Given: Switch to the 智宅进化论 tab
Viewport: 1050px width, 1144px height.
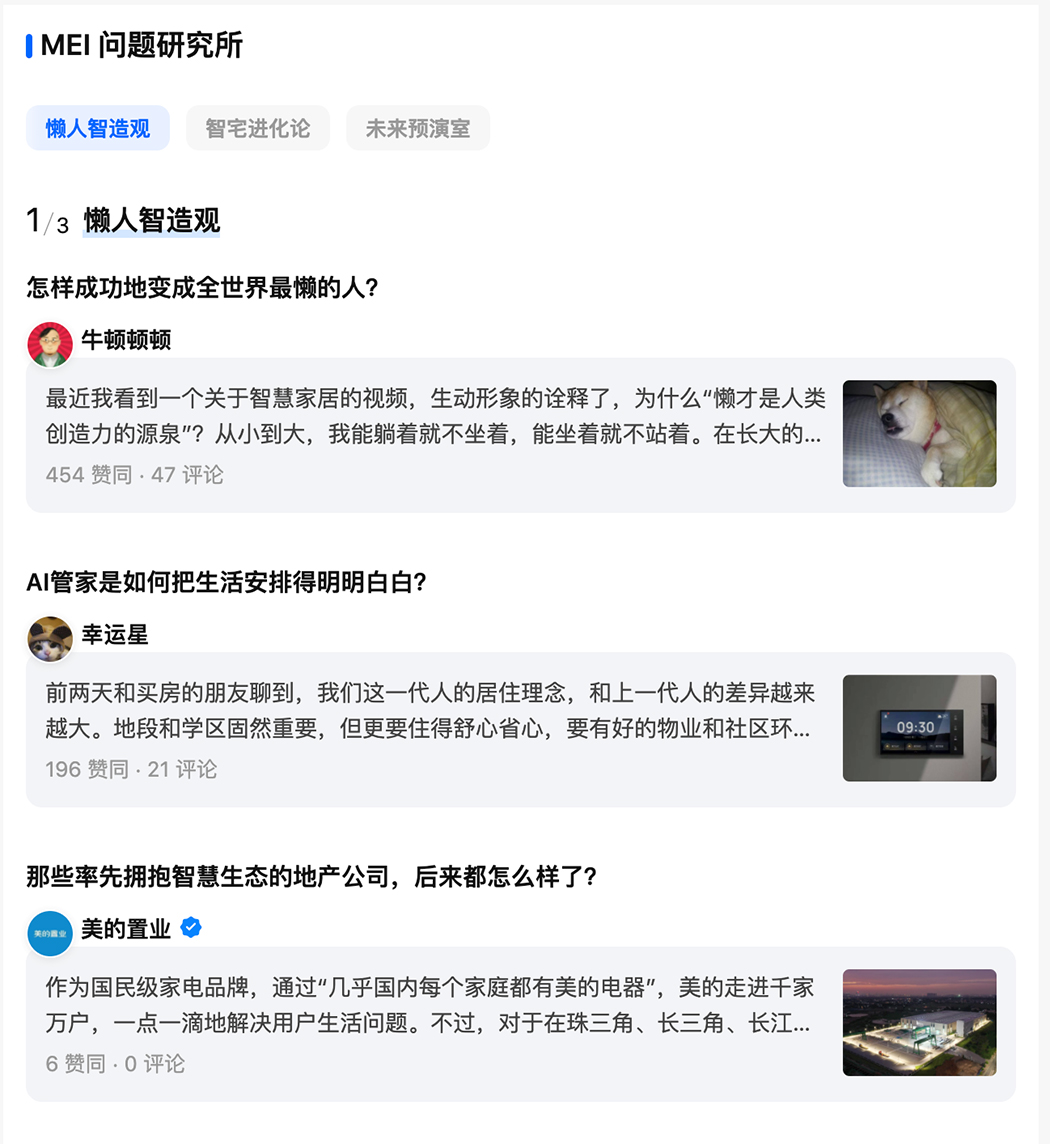Looking at the screenshot, I should (x=258, y=128).
